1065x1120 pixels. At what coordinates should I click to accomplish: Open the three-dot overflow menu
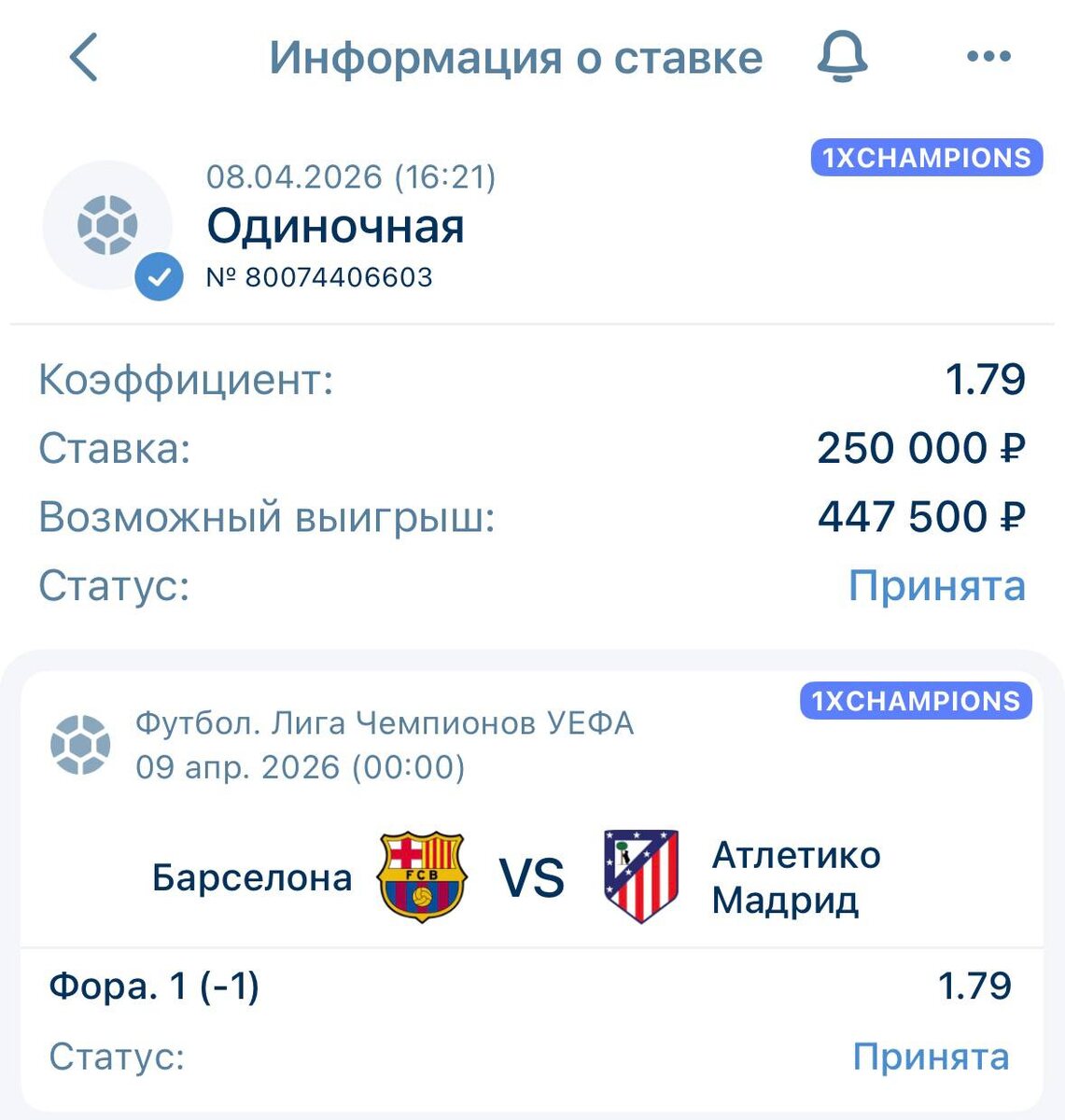[x=988, y=58]
